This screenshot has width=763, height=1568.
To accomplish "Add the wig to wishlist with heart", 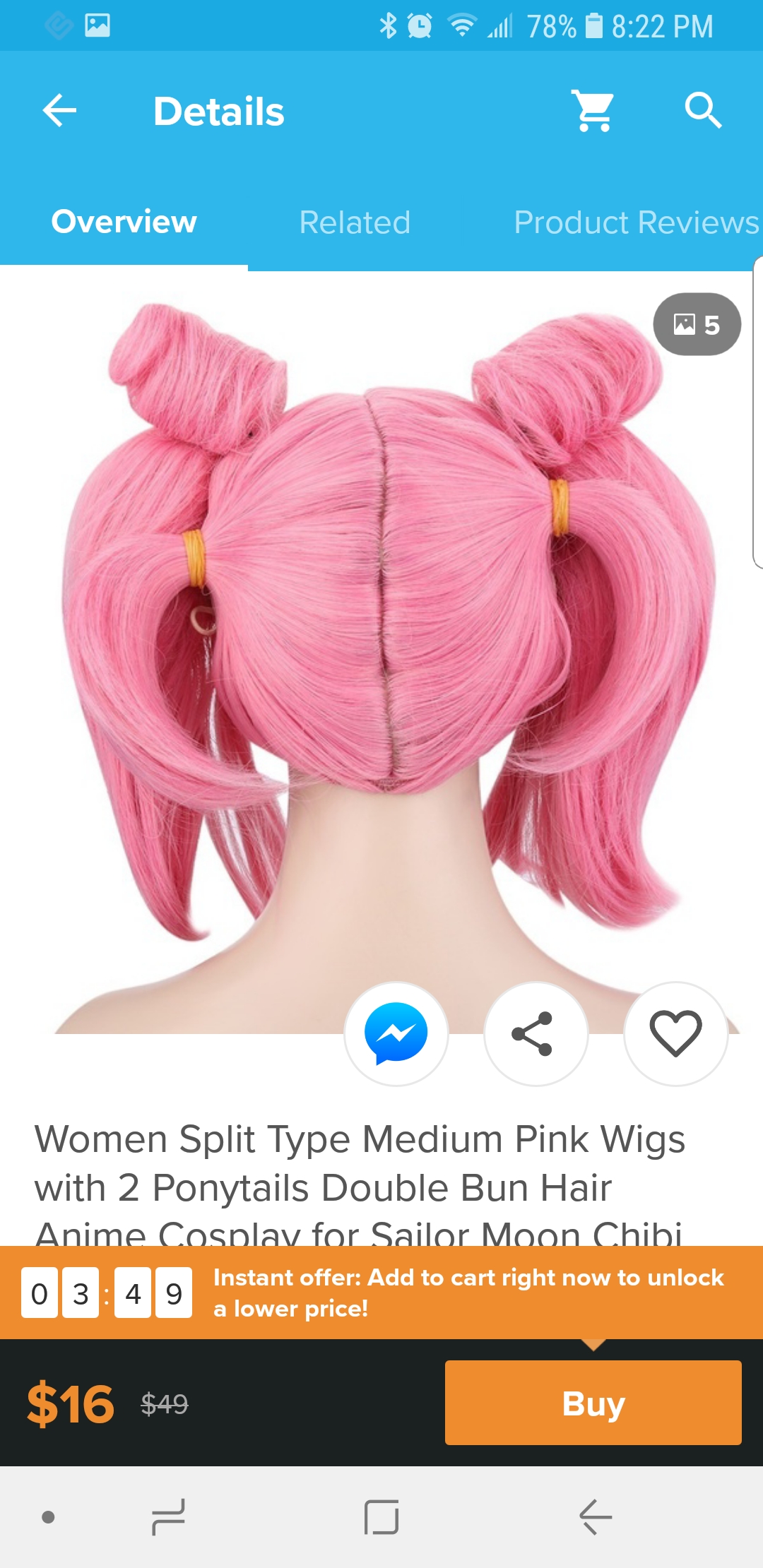I will tap(675, 1033).
